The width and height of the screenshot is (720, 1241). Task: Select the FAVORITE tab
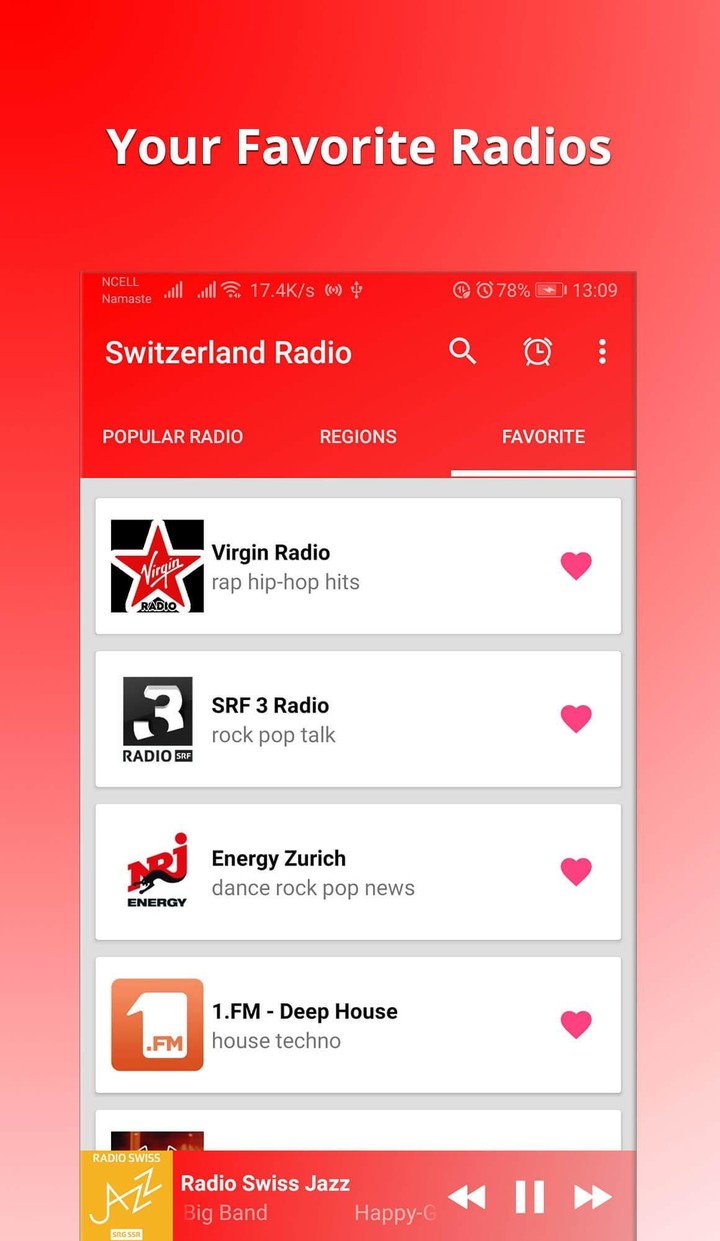[x=543, y=436]
